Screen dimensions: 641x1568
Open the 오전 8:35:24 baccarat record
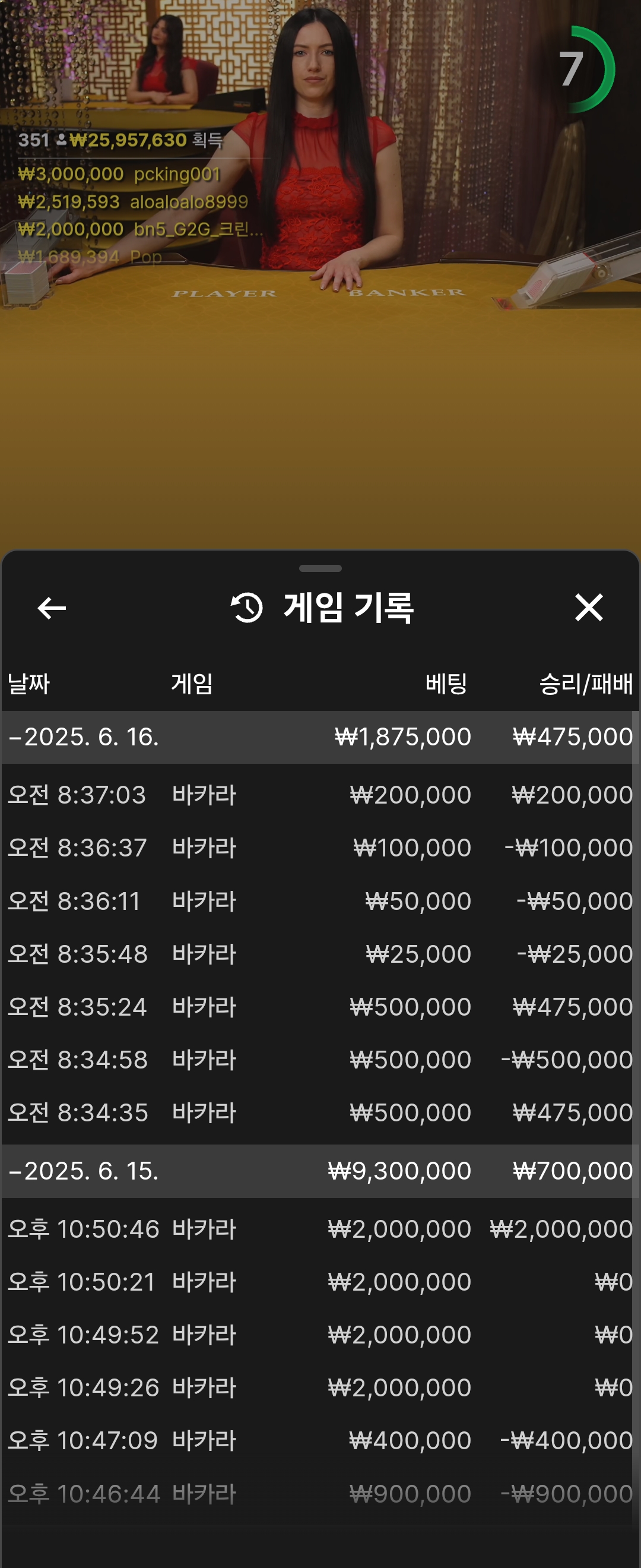320,1007
